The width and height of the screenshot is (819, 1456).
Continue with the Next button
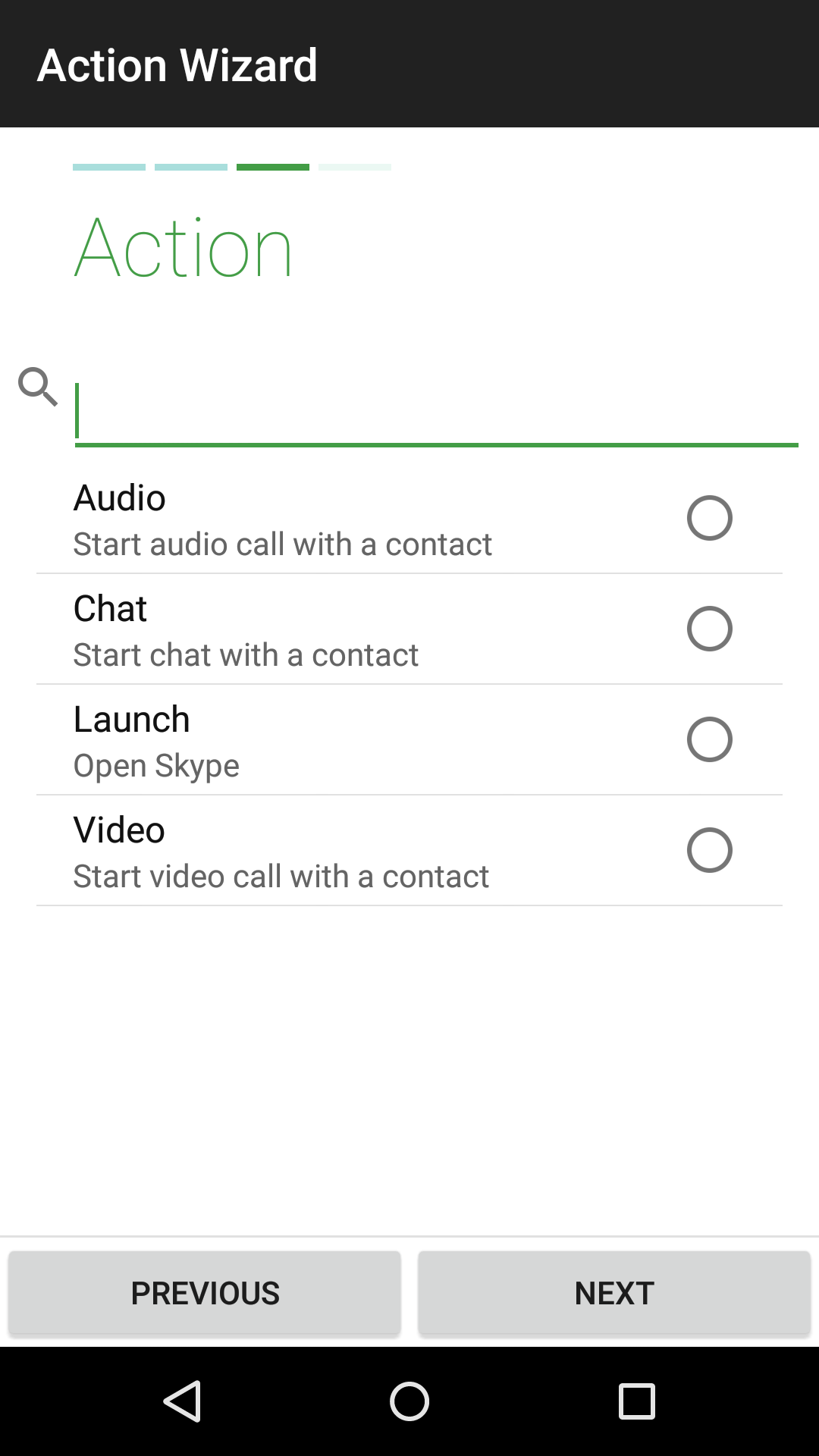pos(614,1293)
